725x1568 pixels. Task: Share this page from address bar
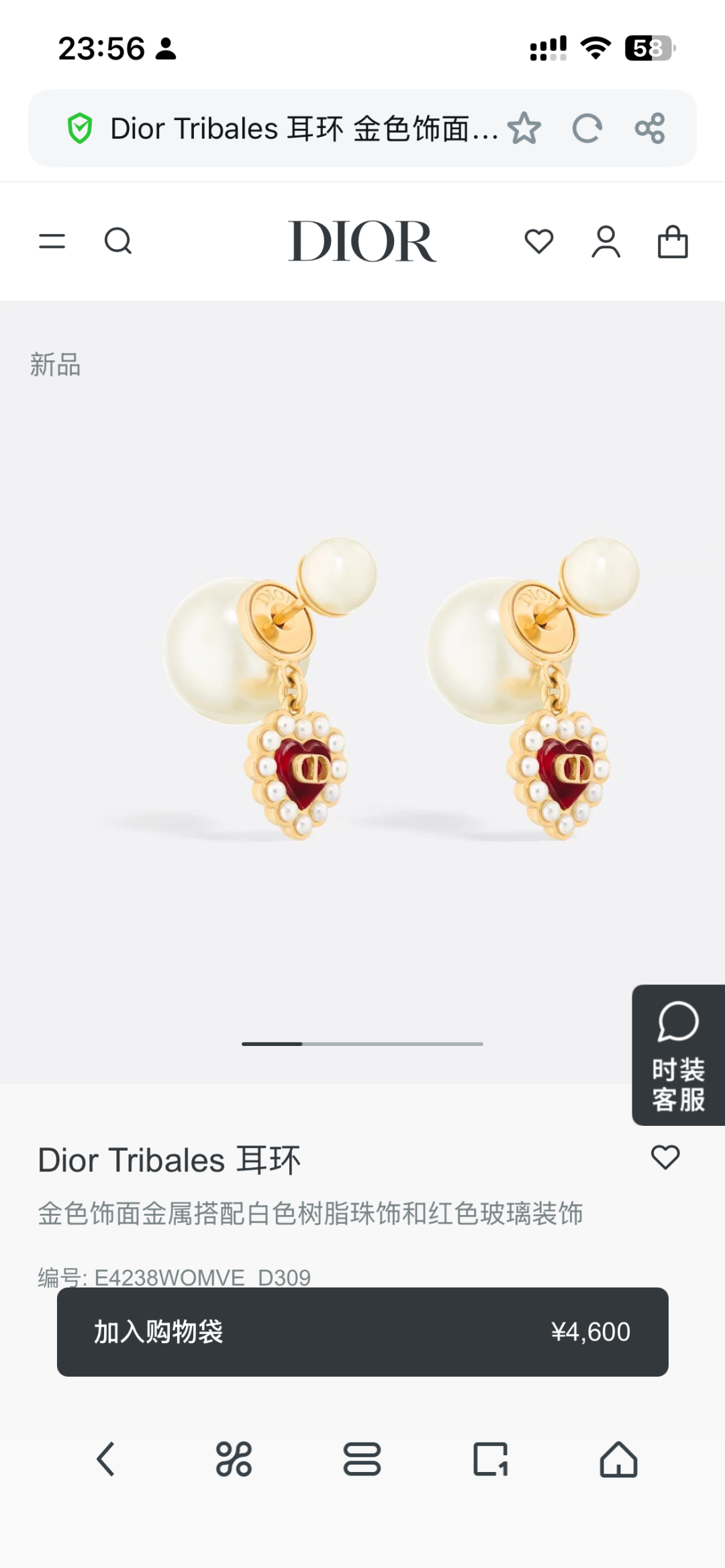coord(650,128)
